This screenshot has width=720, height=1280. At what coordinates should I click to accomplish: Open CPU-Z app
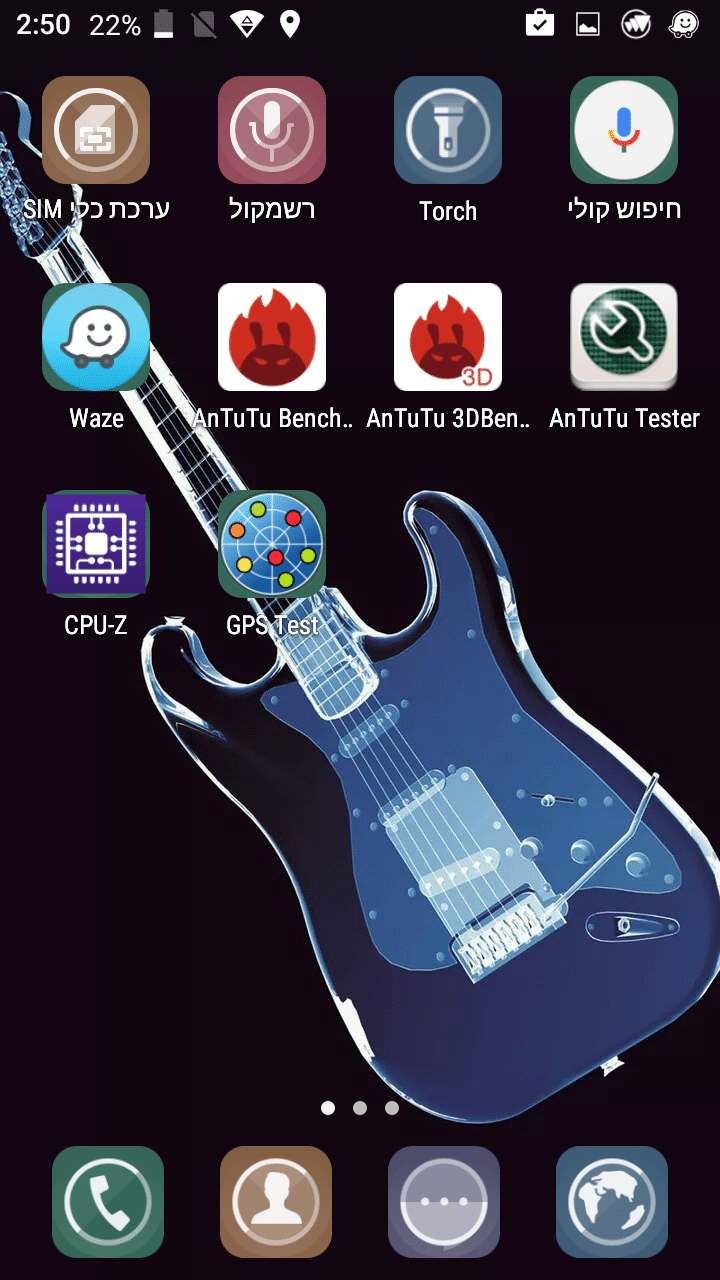coord(96,544)
